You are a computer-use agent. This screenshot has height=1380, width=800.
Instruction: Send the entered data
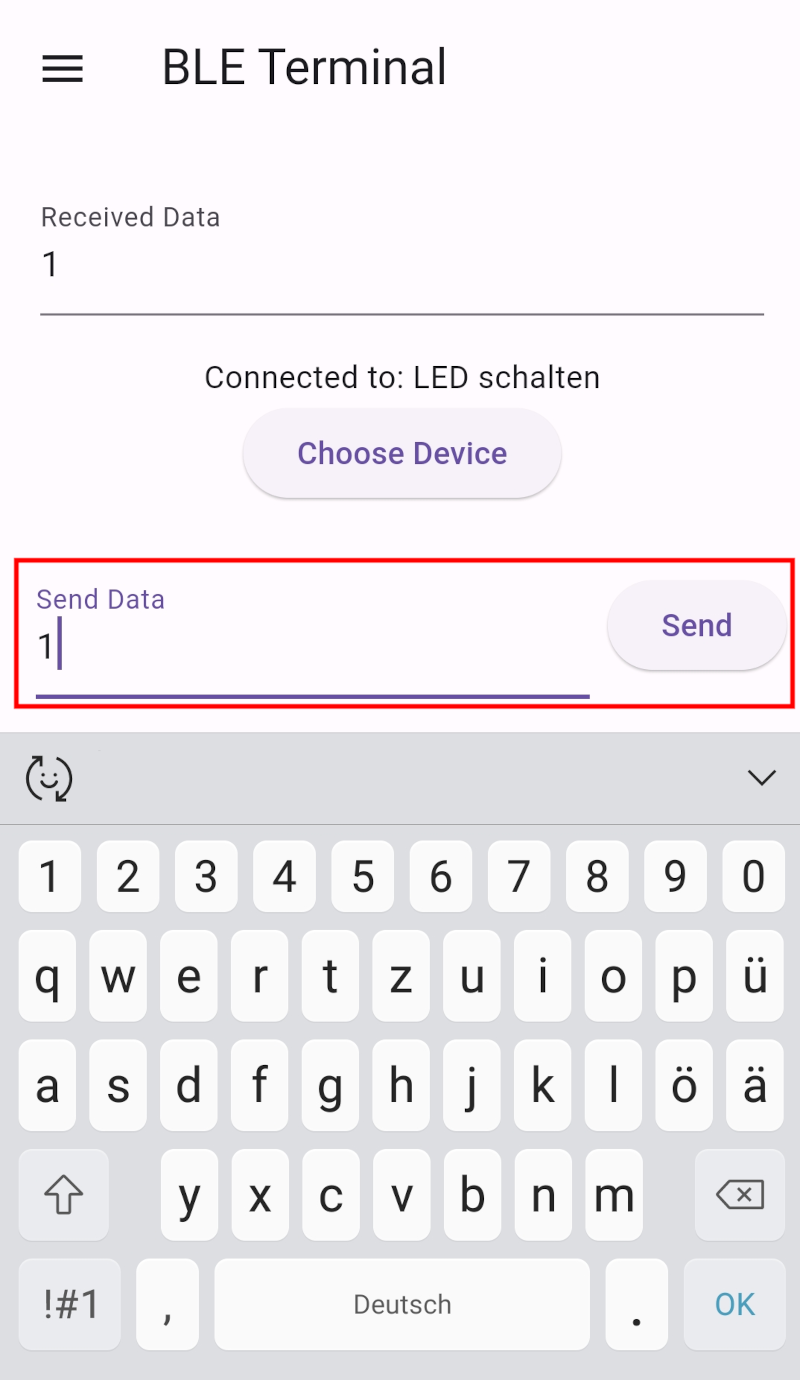(696, 626)
